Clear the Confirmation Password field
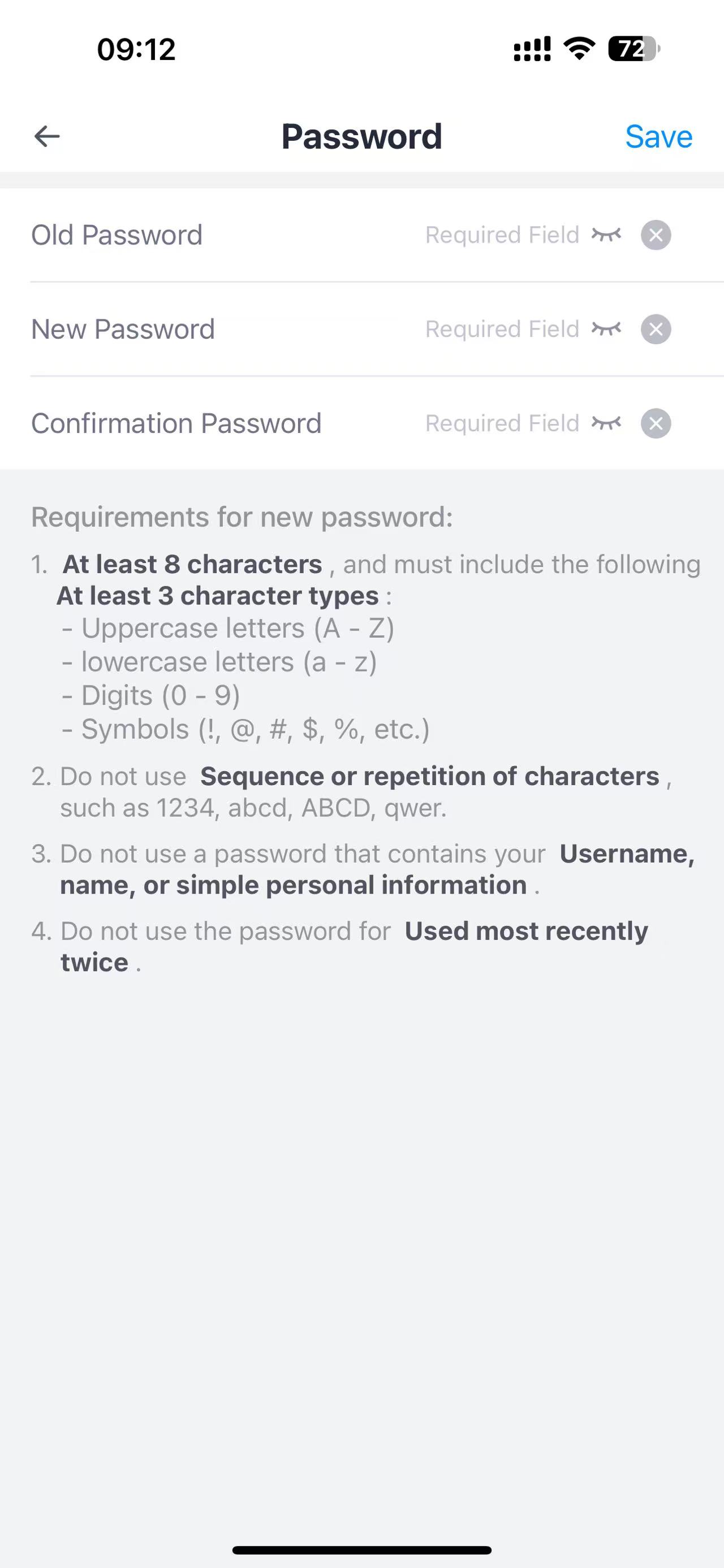The image size is (724, 1568). point(656,423)
